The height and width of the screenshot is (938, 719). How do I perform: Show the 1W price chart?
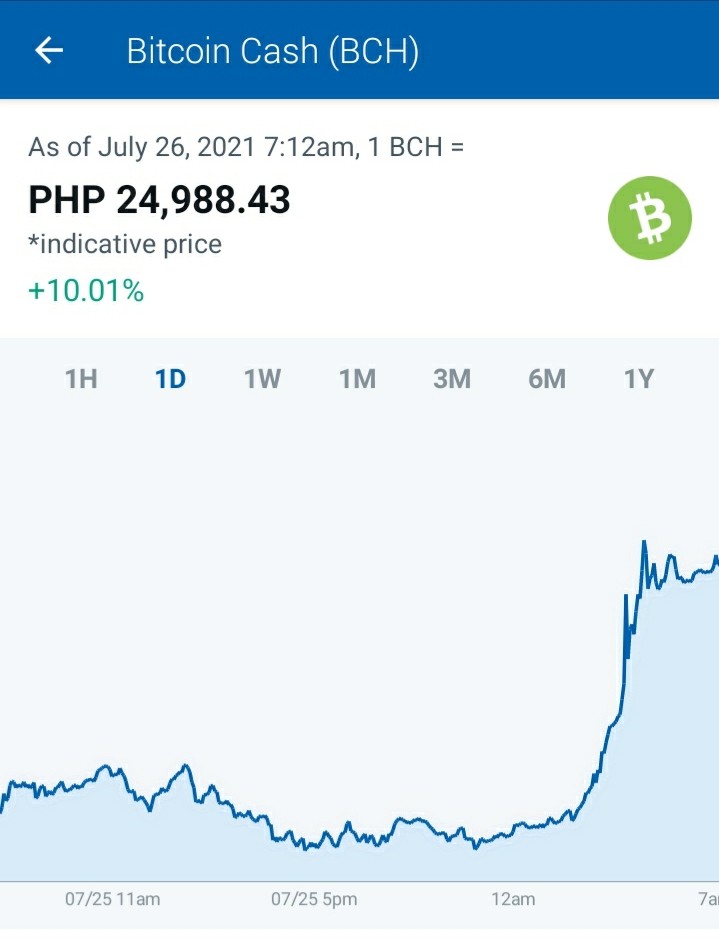coord(262,379)
